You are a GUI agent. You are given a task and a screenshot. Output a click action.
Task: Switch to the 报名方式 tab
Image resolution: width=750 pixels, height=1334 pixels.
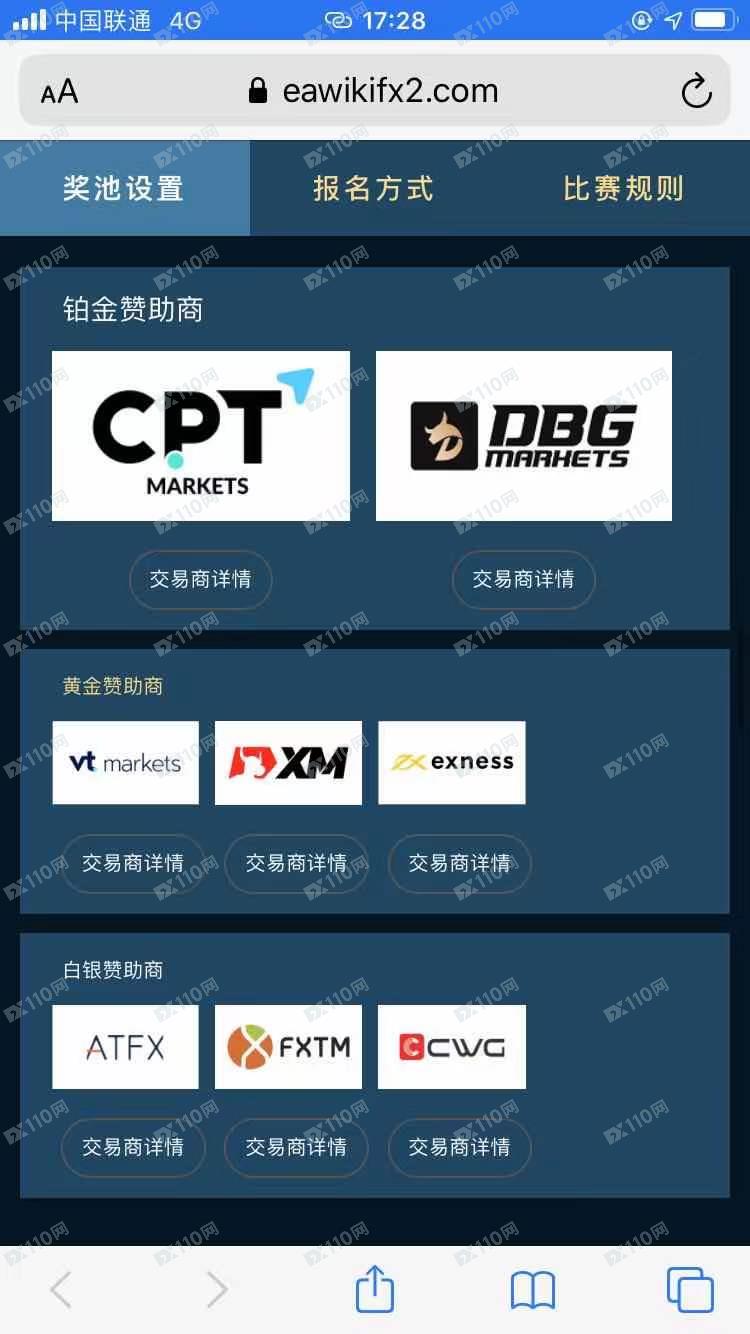pyautogui.click(x=373, y=188)
